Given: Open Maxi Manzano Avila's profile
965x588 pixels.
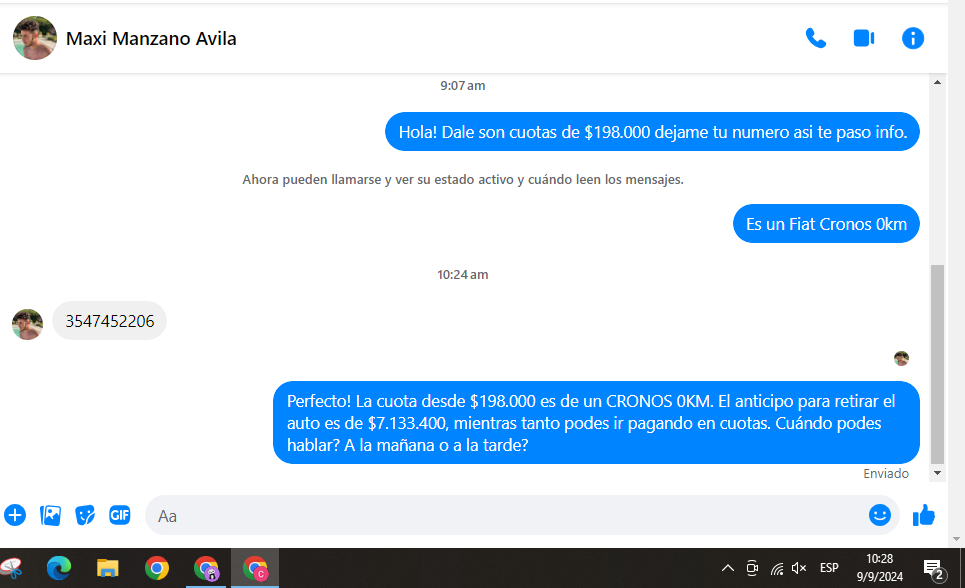Looking at the screenshot, I should (151, 39).
